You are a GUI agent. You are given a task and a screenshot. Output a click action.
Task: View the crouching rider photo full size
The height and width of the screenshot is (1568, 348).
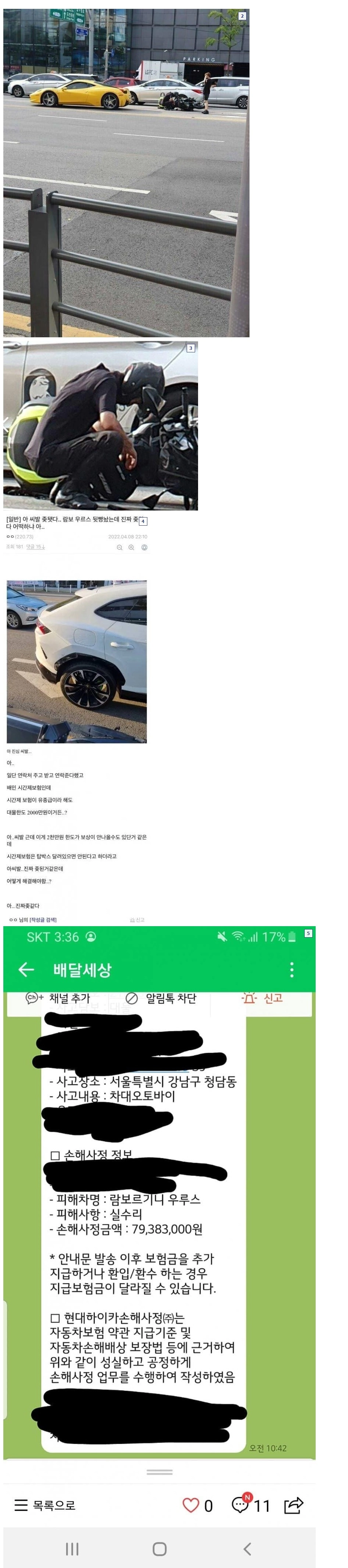(x=100, y=426)
